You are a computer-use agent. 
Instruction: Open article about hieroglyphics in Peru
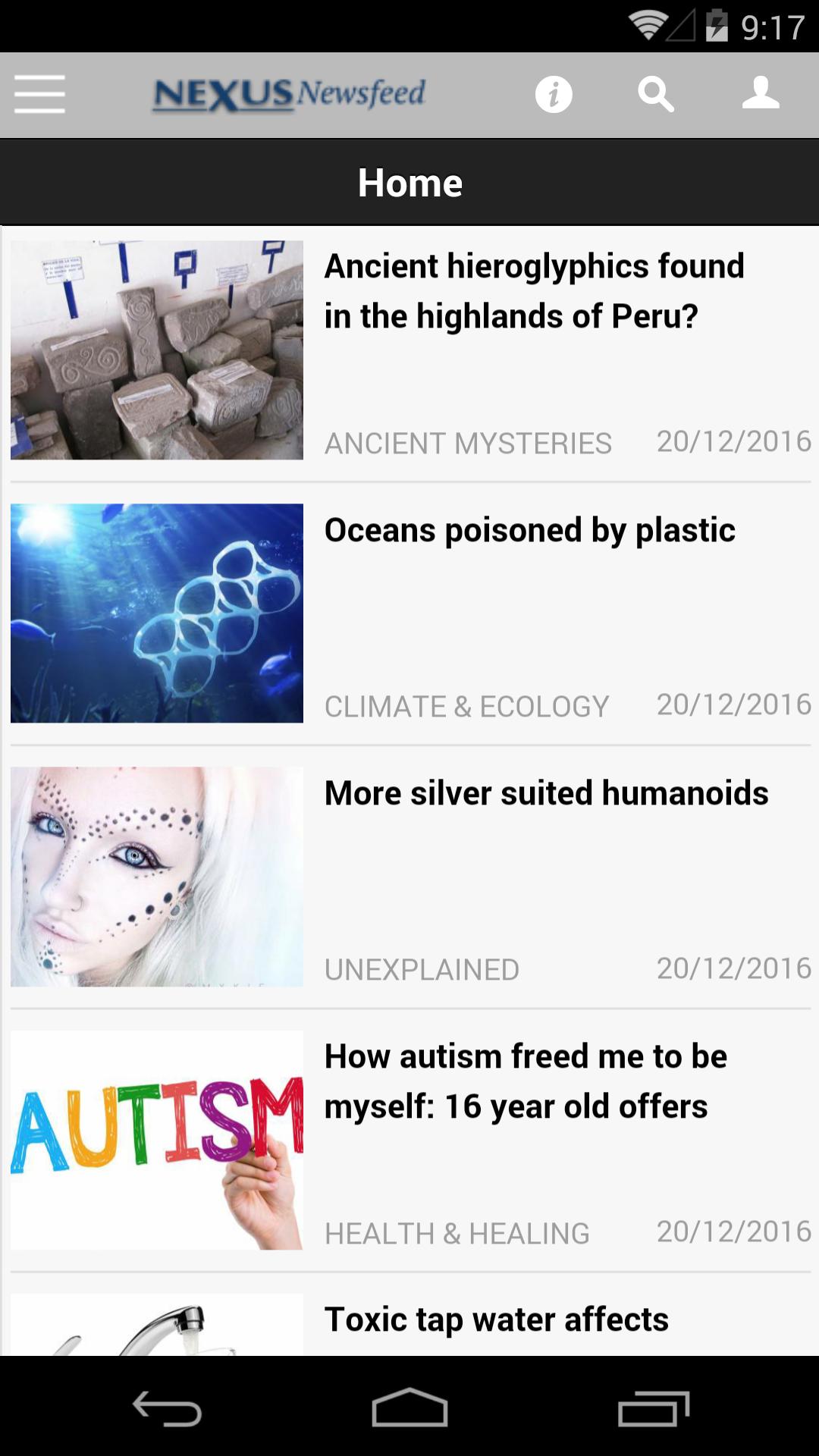tap(533, 290)
